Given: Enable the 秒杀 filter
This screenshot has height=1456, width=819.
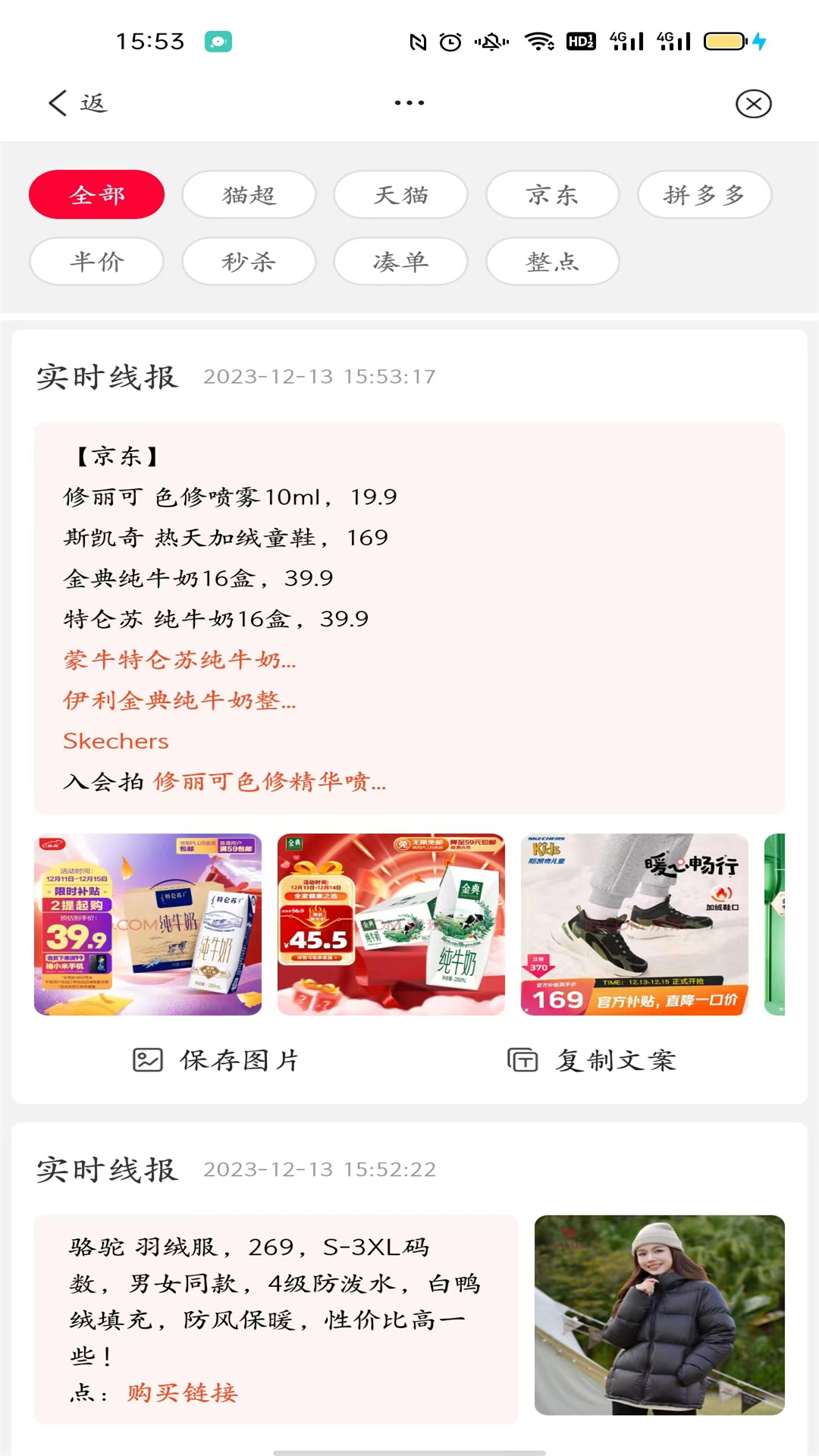Looking at the screenshot, I should [248, 261].
